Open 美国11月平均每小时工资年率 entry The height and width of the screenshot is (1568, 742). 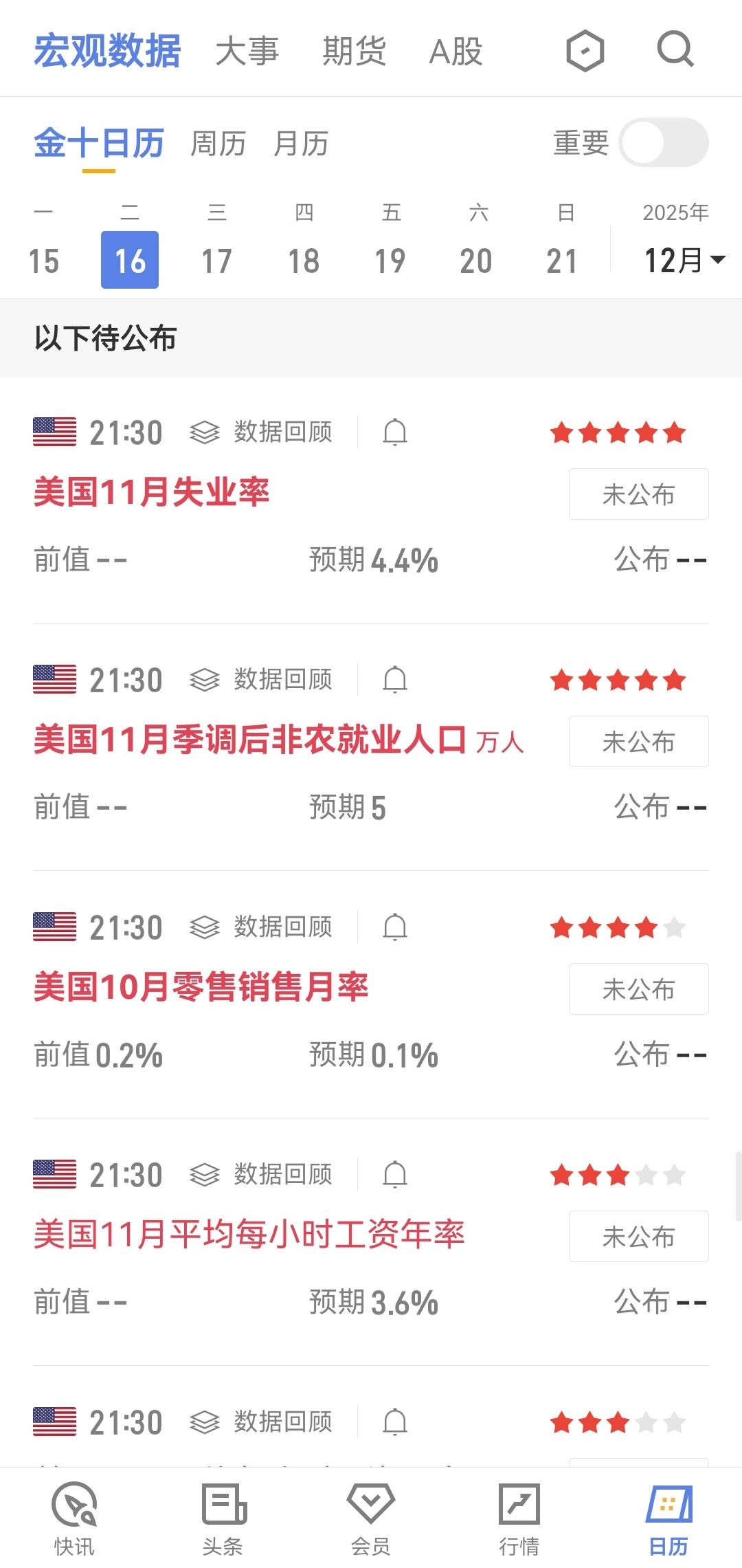[x=249, y=1235]
